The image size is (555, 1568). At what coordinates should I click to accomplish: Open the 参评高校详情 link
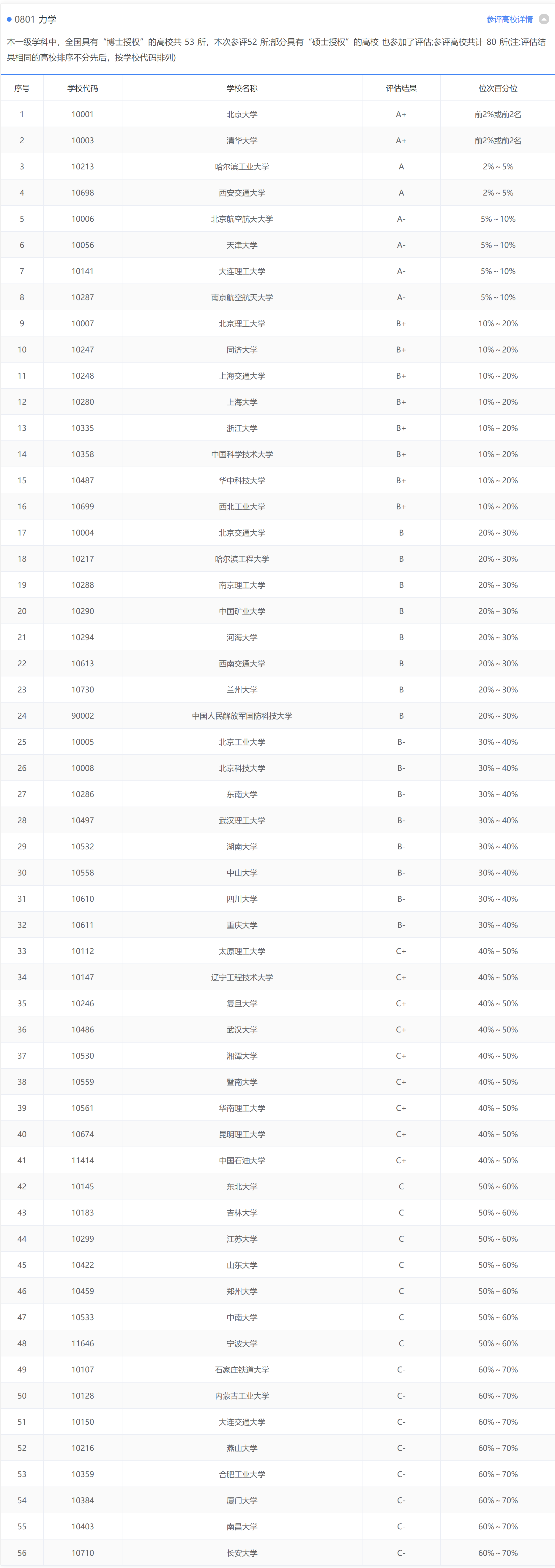click(509, 20)
